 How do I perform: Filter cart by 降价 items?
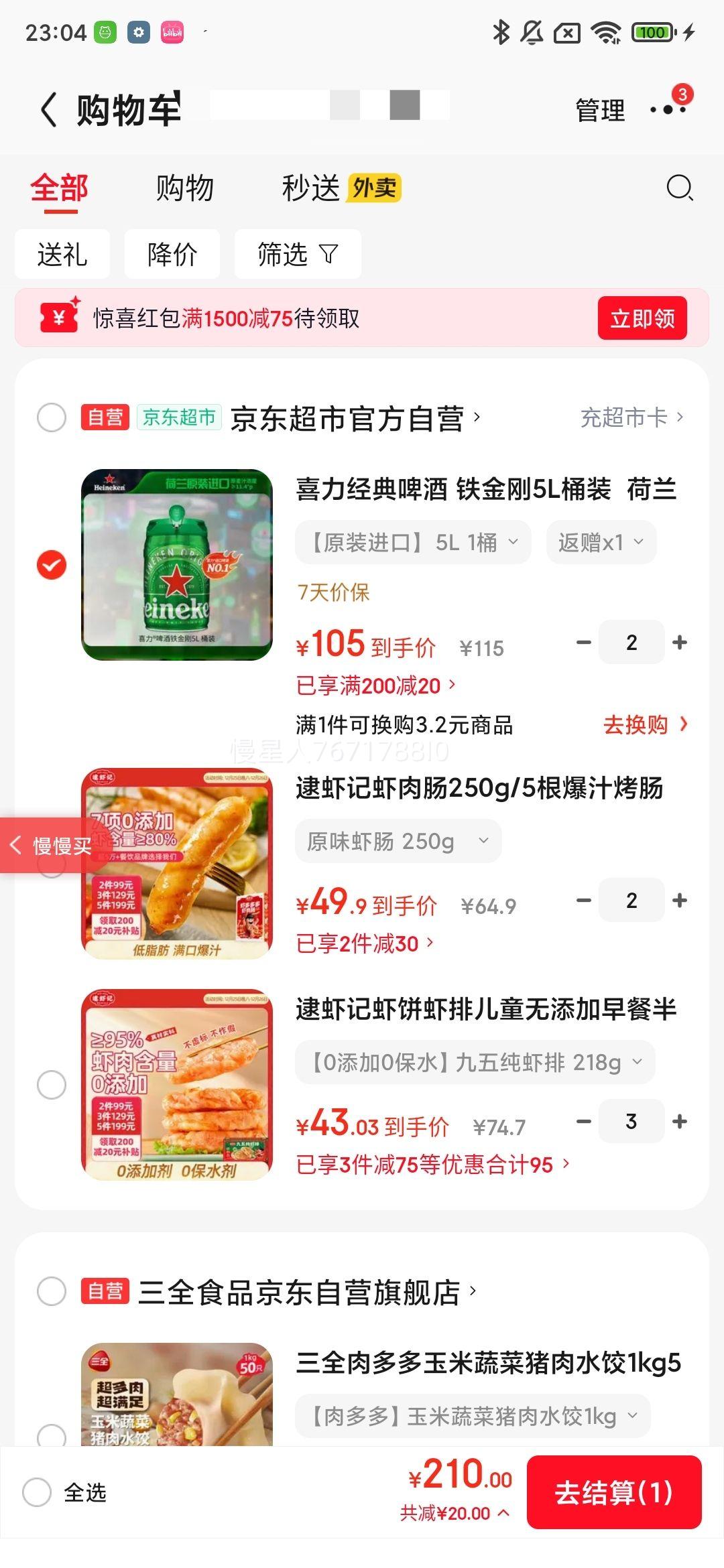(x=172, y=255)
